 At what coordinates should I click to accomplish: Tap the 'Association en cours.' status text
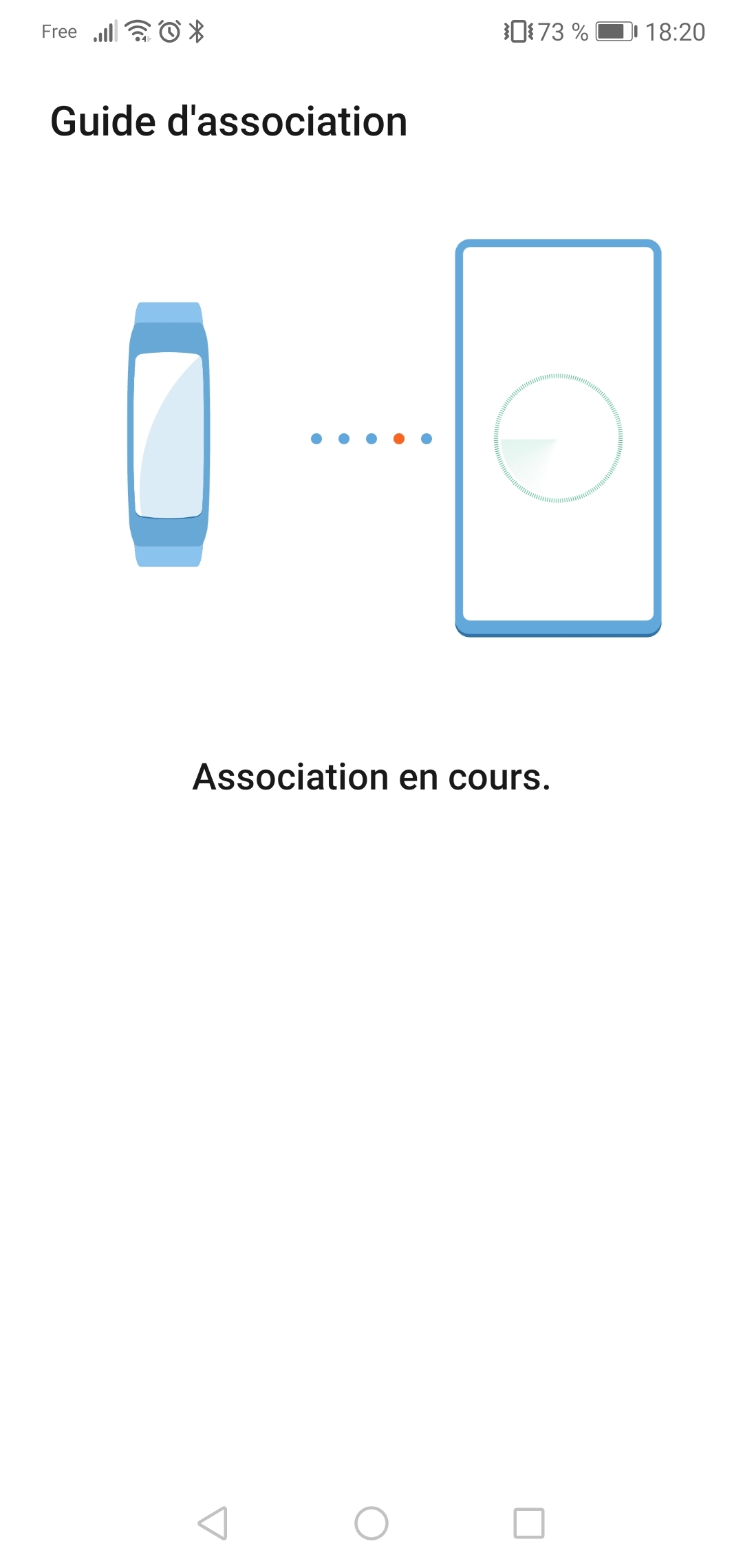371,776
